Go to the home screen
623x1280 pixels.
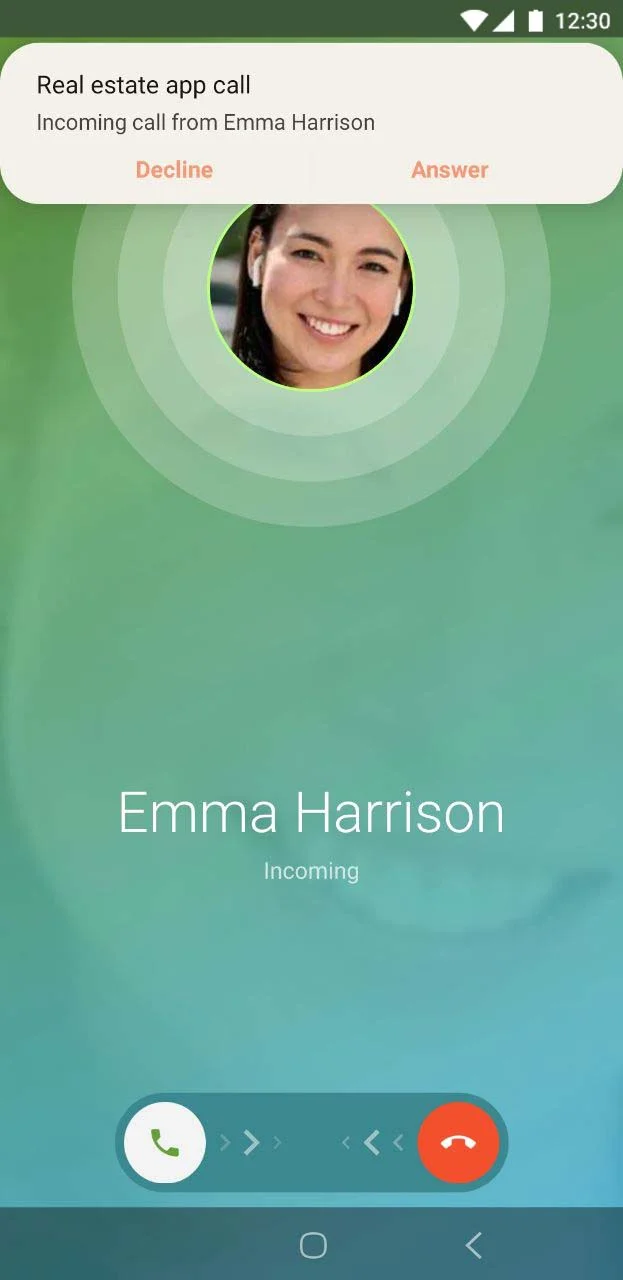point(313,1245)
